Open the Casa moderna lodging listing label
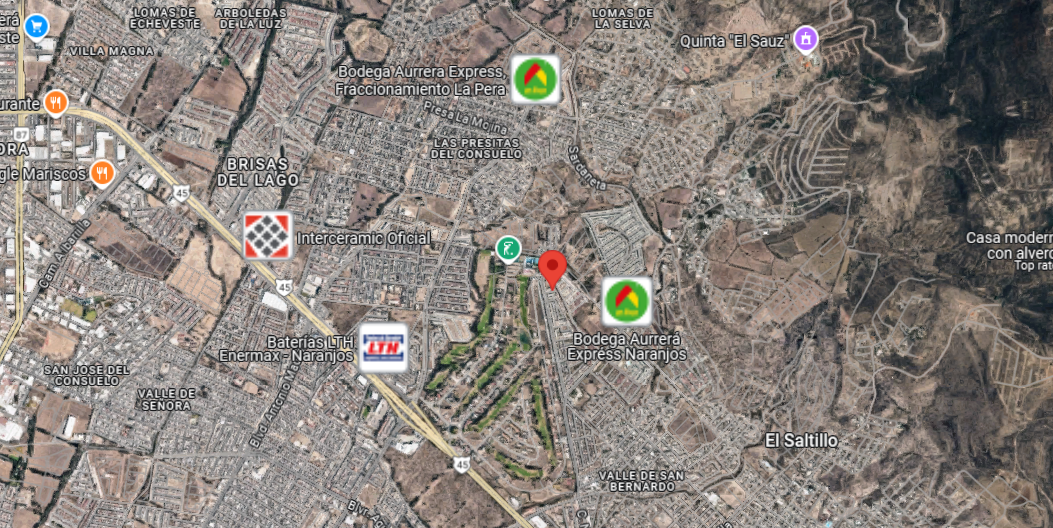1053x528 pixels. [1009, 246]
